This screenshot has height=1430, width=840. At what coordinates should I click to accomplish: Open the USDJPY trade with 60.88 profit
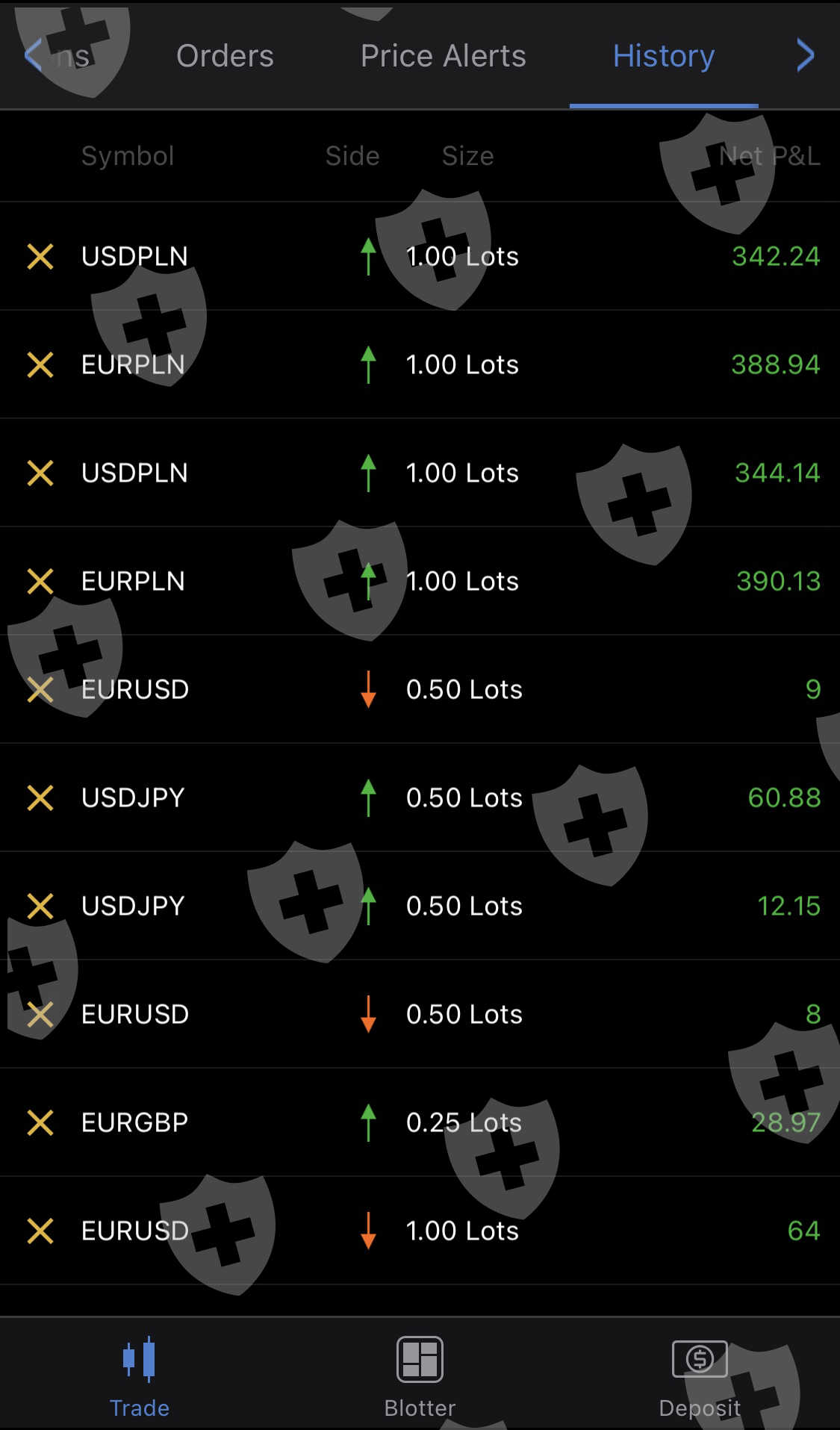tap(420, 798)
